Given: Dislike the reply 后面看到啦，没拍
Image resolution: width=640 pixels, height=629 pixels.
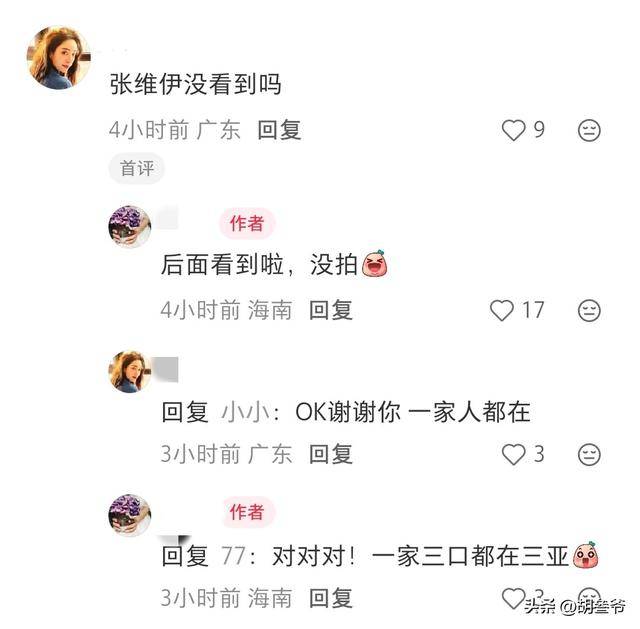Looking at the screenshot, I should pyautogui.click(x=590, y=310).
